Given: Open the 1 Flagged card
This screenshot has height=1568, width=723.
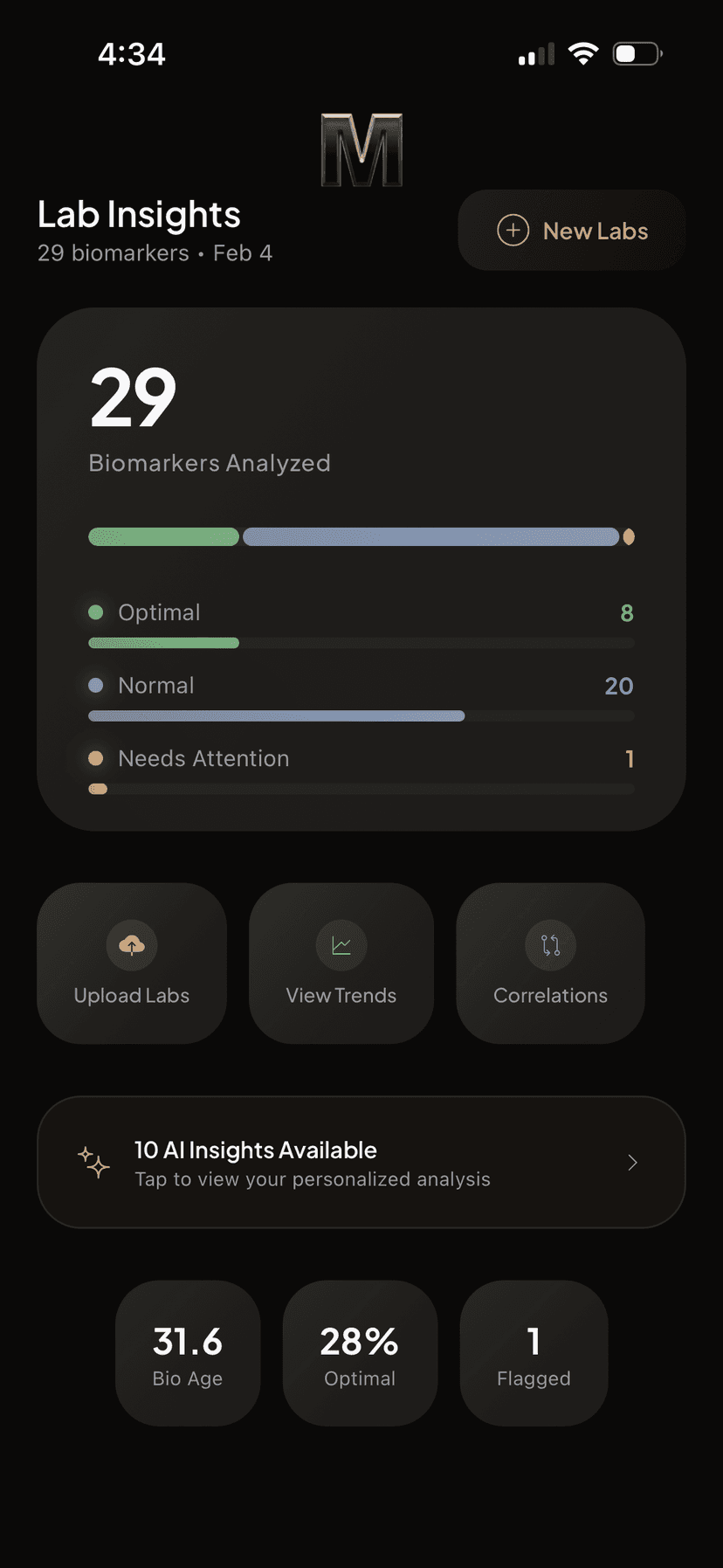Looking at the screenshot, I should point(534,1353).
